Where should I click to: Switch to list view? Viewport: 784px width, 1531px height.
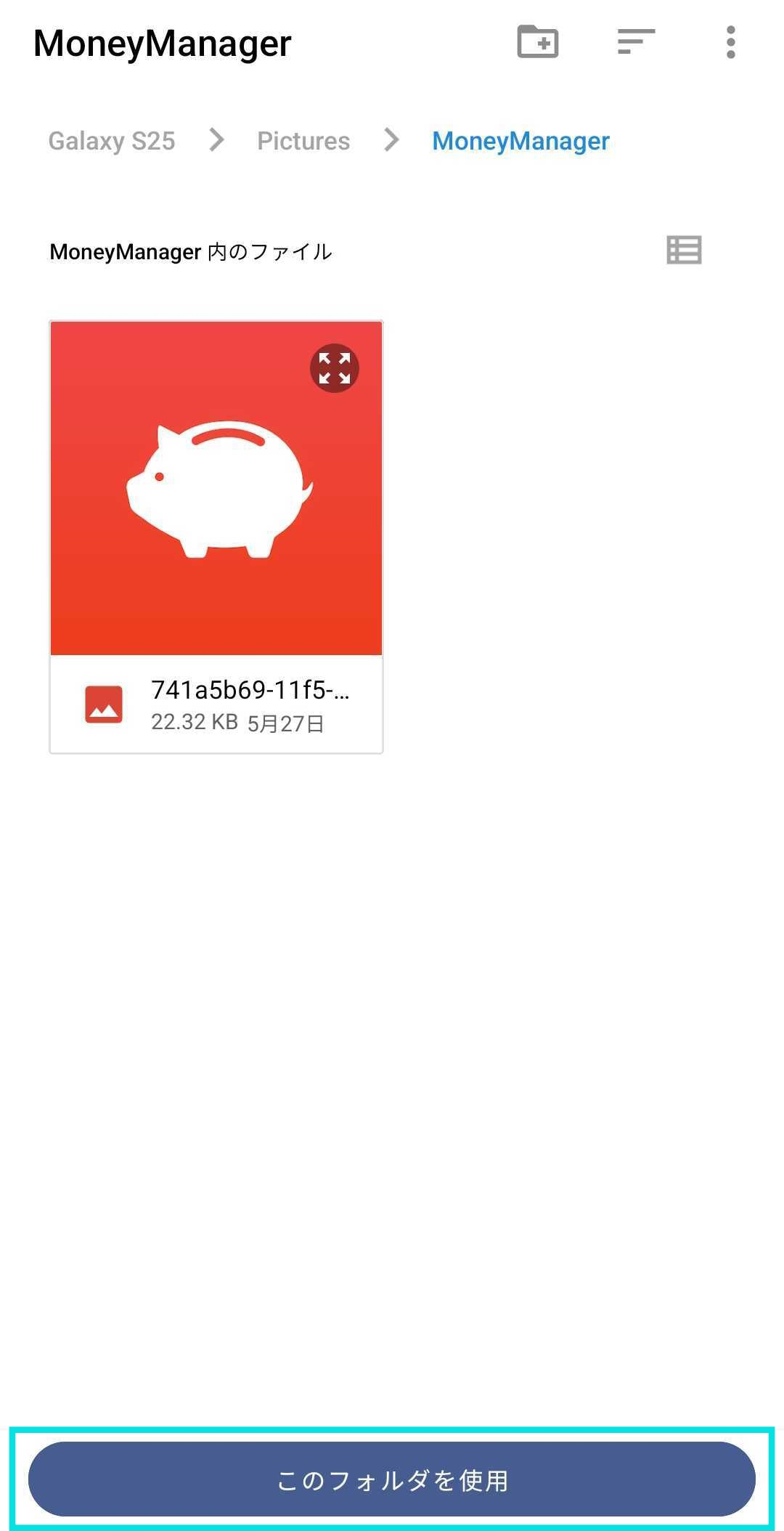[684, 251]
